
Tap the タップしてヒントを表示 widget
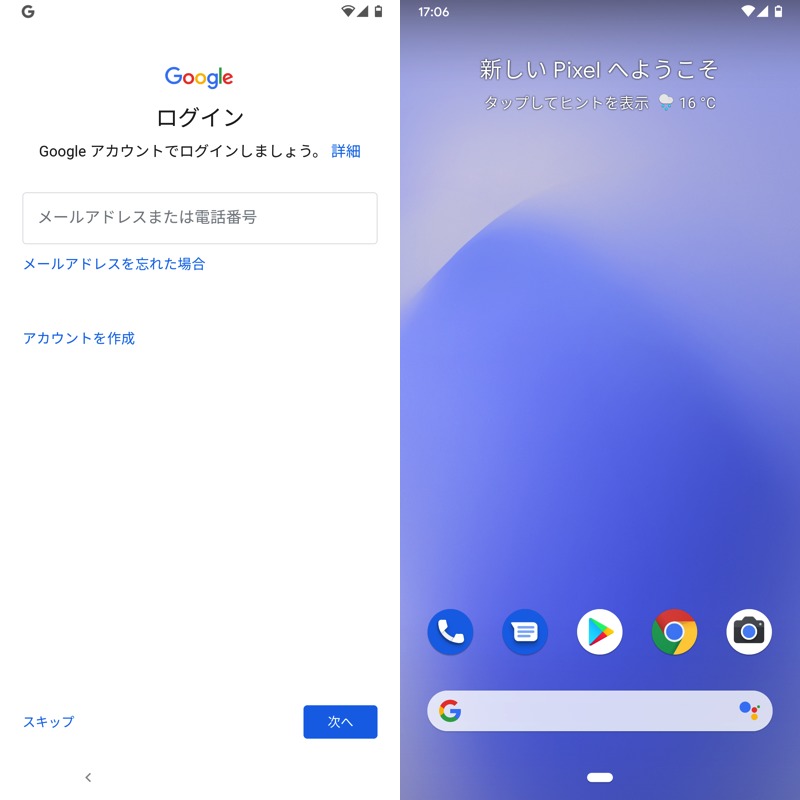[x=565, y=103]
